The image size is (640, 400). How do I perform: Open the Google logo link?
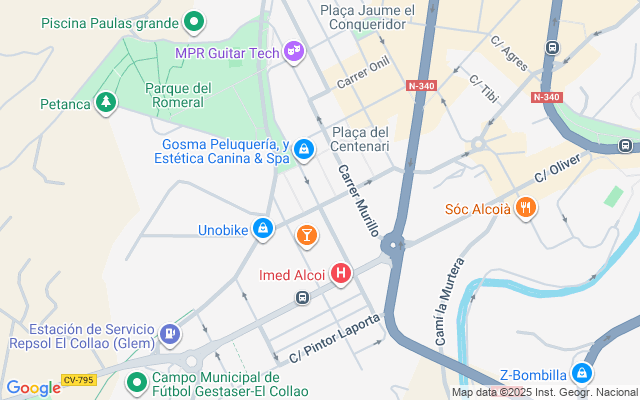[x=33, y=388]
